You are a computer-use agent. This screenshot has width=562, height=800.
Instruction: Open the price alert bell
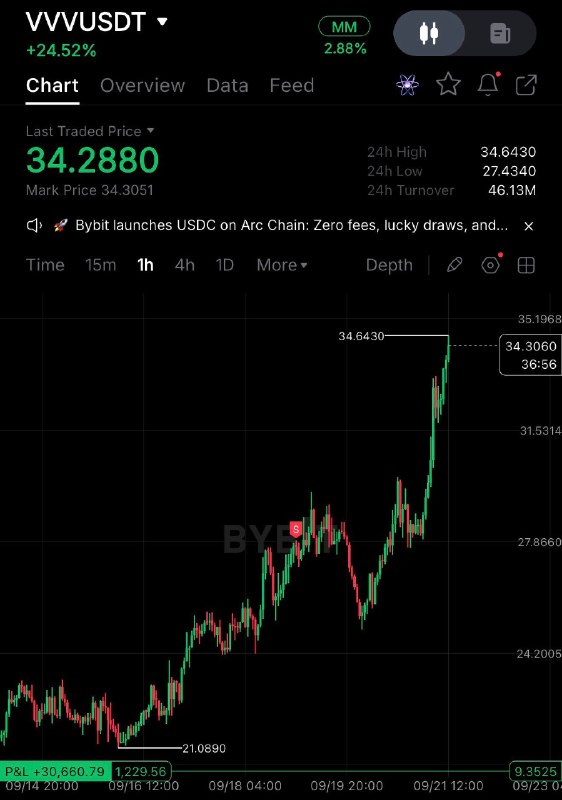(488, 84)
